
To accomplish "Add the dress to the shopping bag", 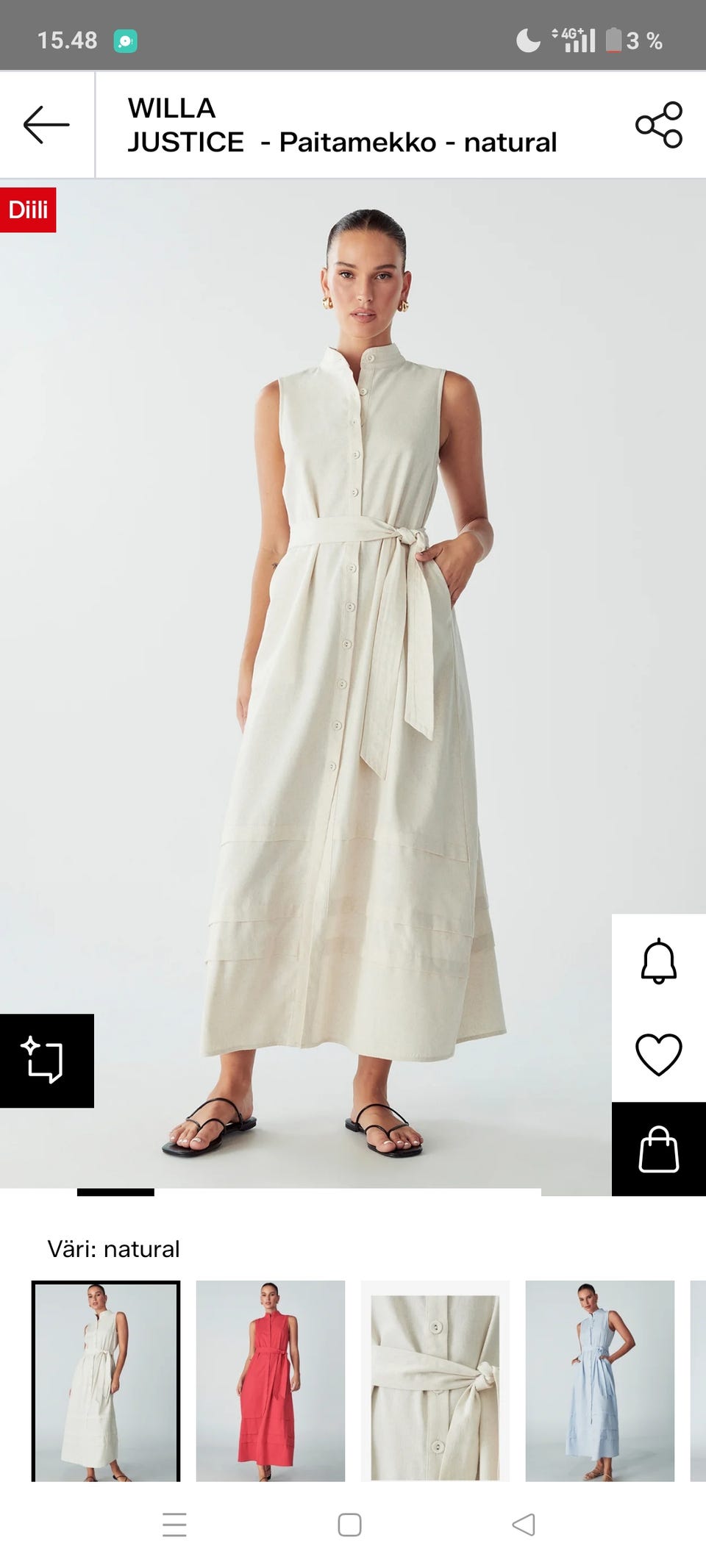I will [658, 1149].
